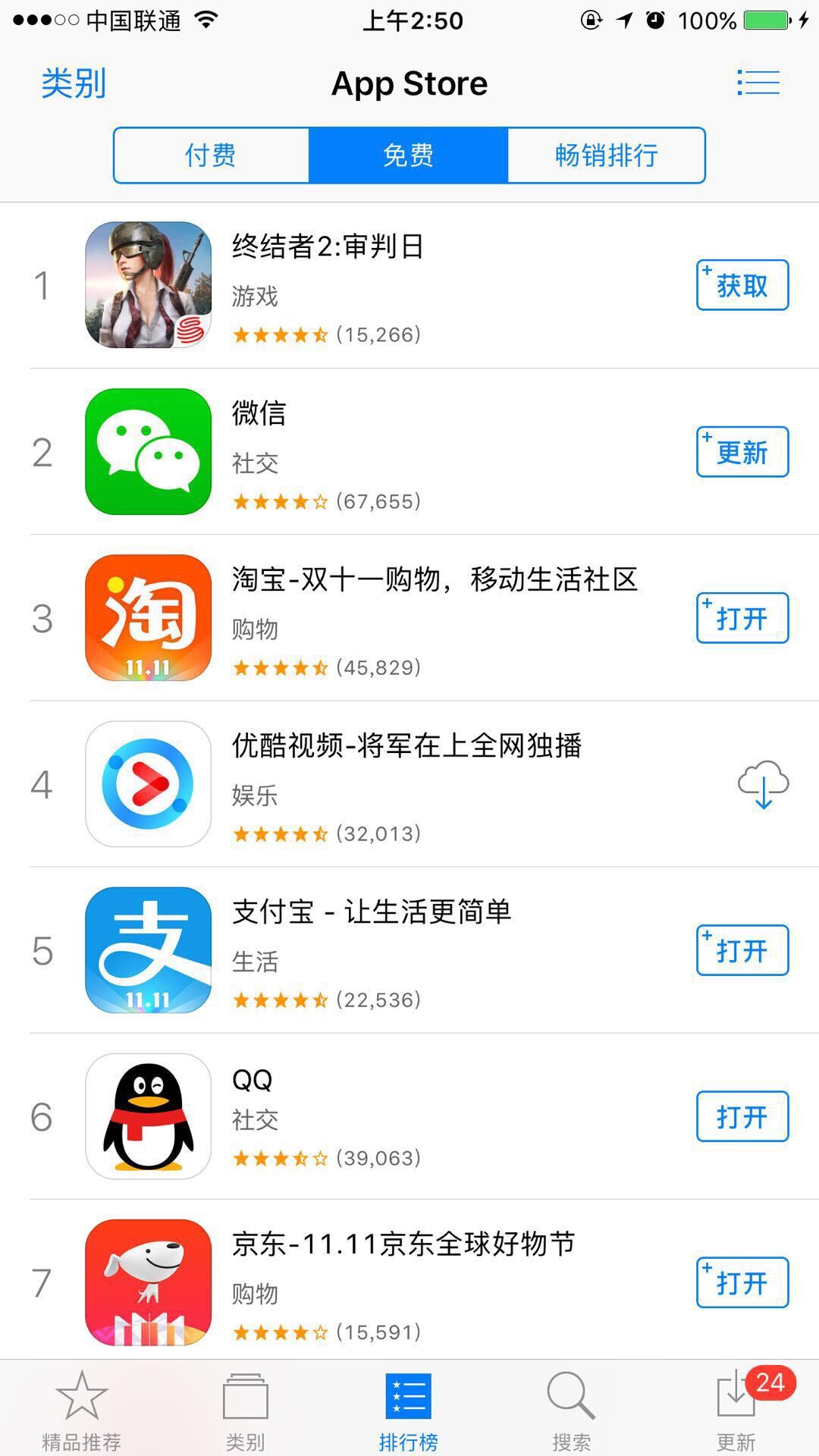Select the 排行榜 top charts tab
819x1456 pixels.
[x=408, y=1409]
